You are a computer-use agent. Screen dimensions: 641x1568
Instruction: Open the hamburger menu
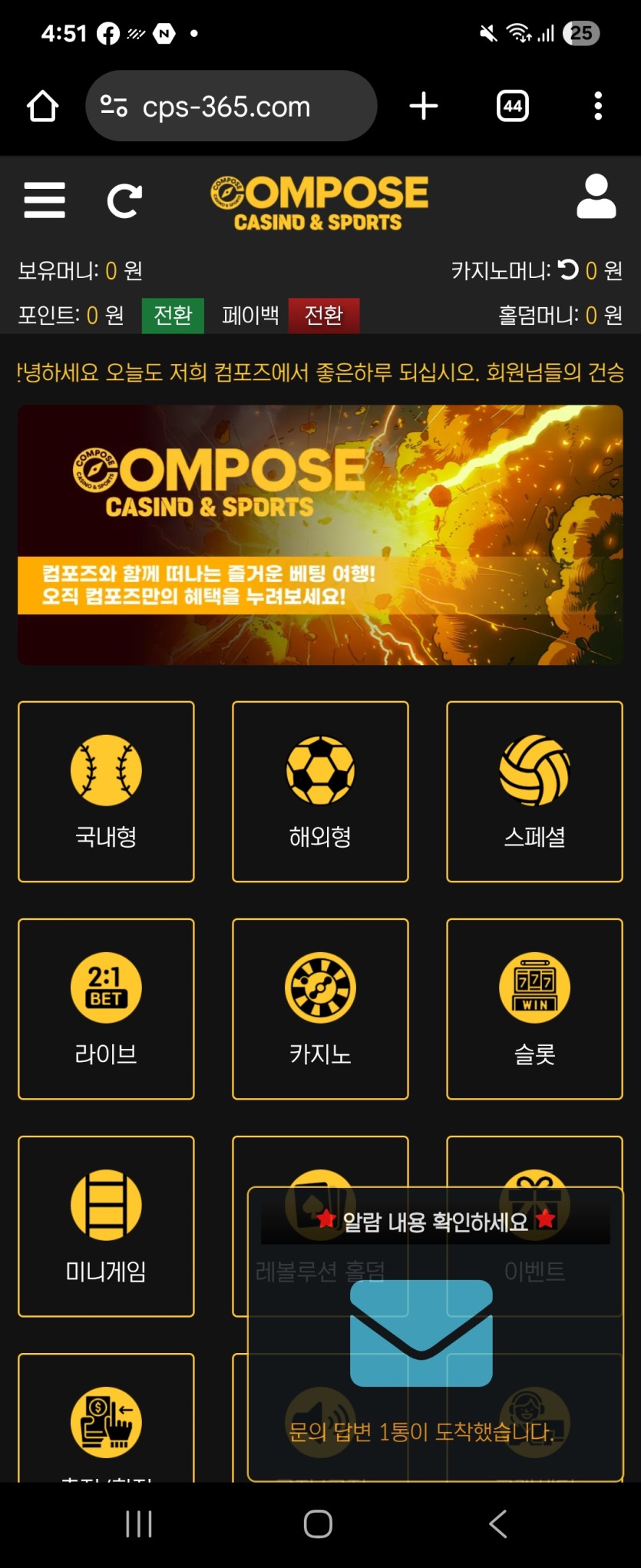(x=45, y=200)
